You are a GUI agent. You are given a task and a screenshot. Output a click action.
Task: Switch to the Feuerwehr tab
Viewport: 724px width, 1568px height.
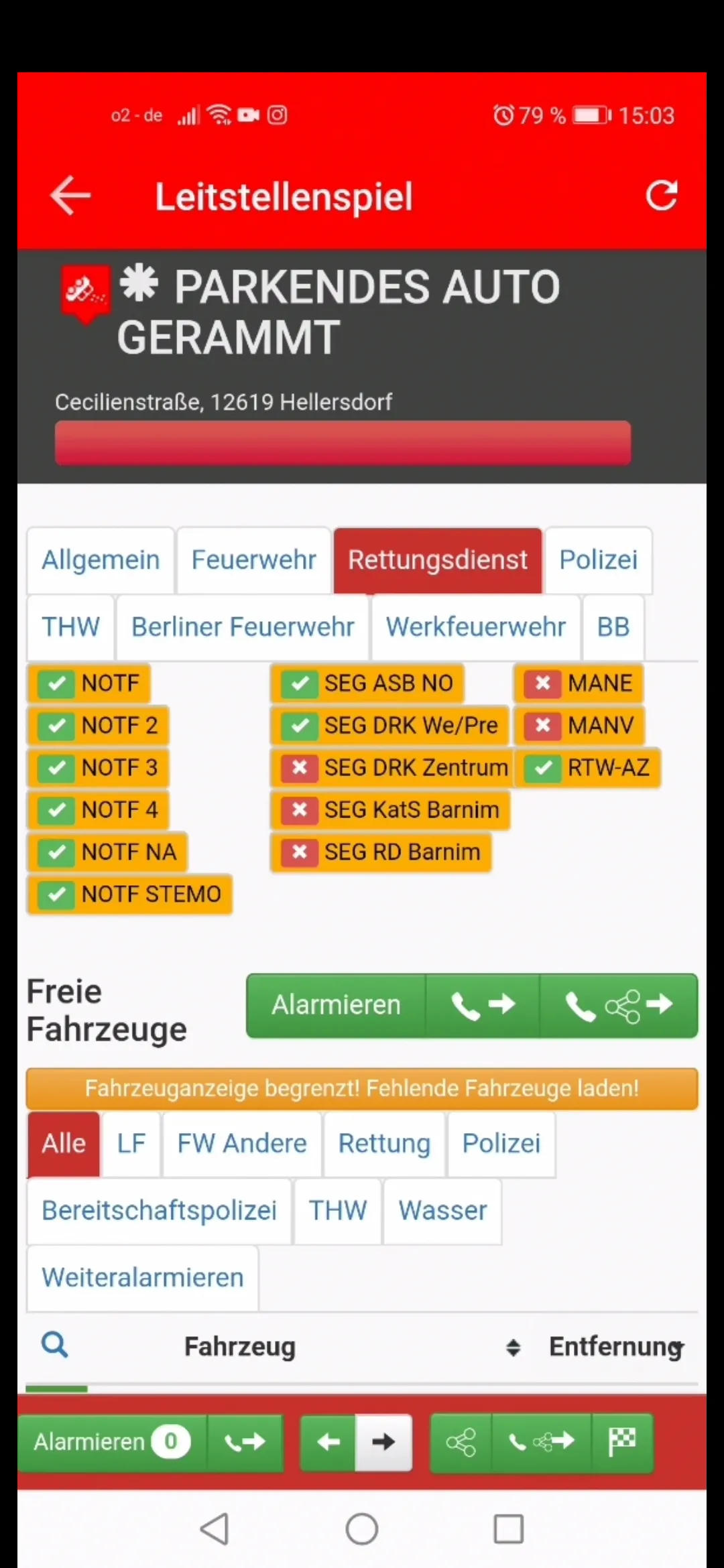[x=253, y=560]
